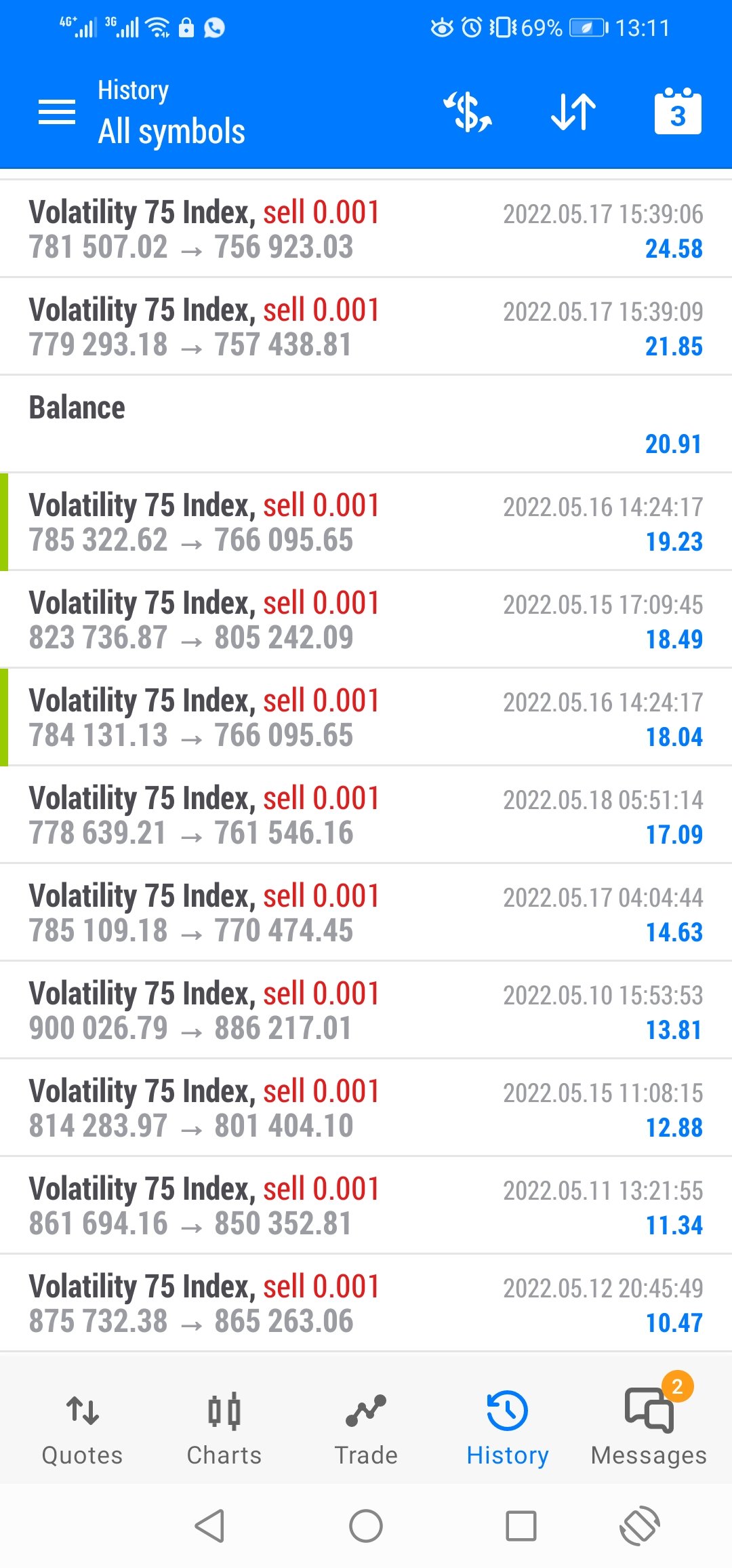Tap the currency symbol filter icon
Screen dimensions: 732x1568
(468, 112)
